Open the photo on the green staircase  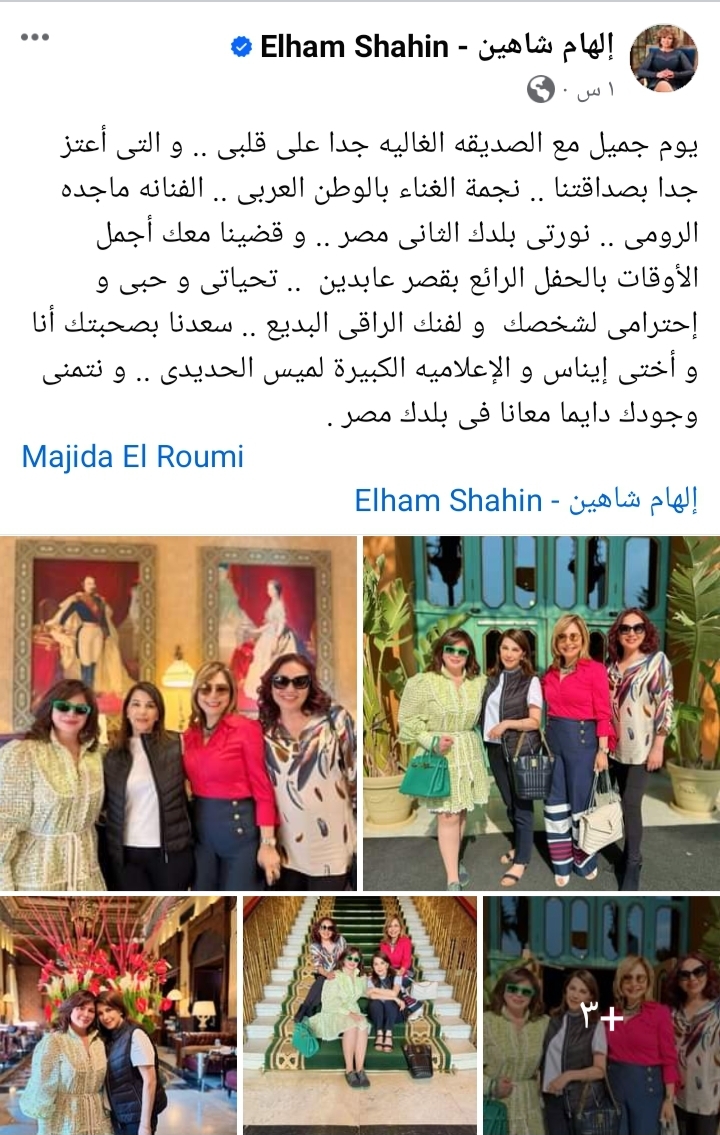tap(359, 1015)
